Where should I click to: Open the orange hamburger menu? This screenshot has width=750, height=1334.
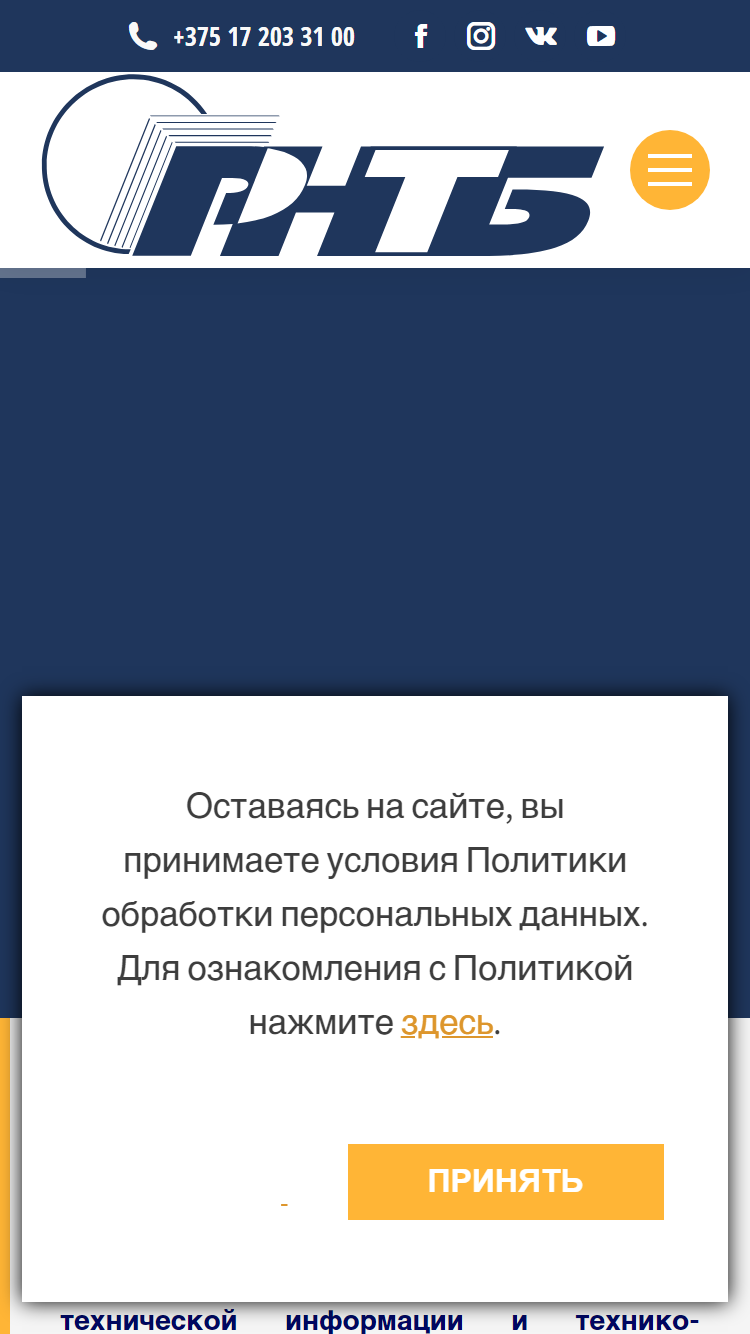point(670,170)
